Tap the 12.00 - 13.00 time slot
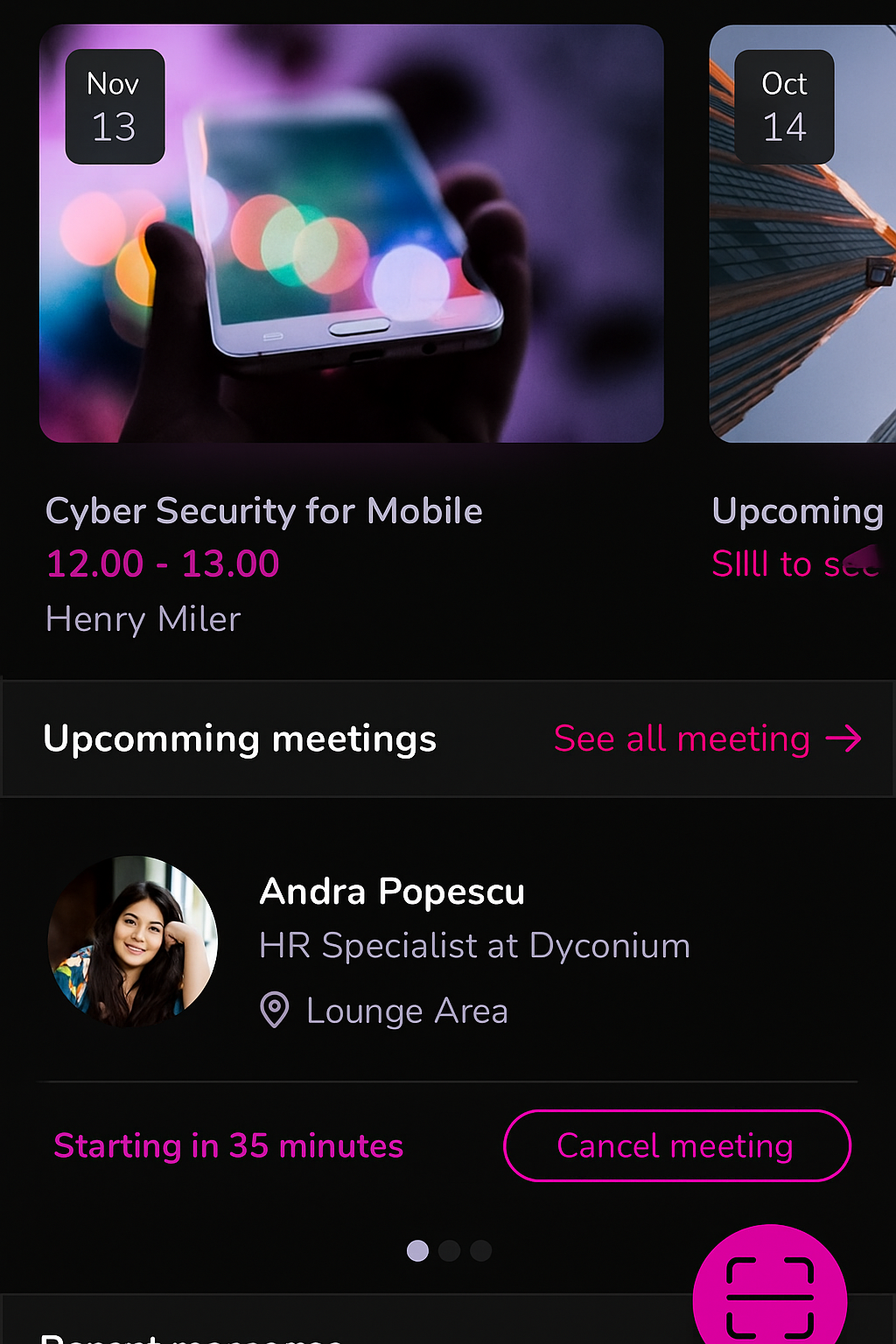 pos(162,563)
